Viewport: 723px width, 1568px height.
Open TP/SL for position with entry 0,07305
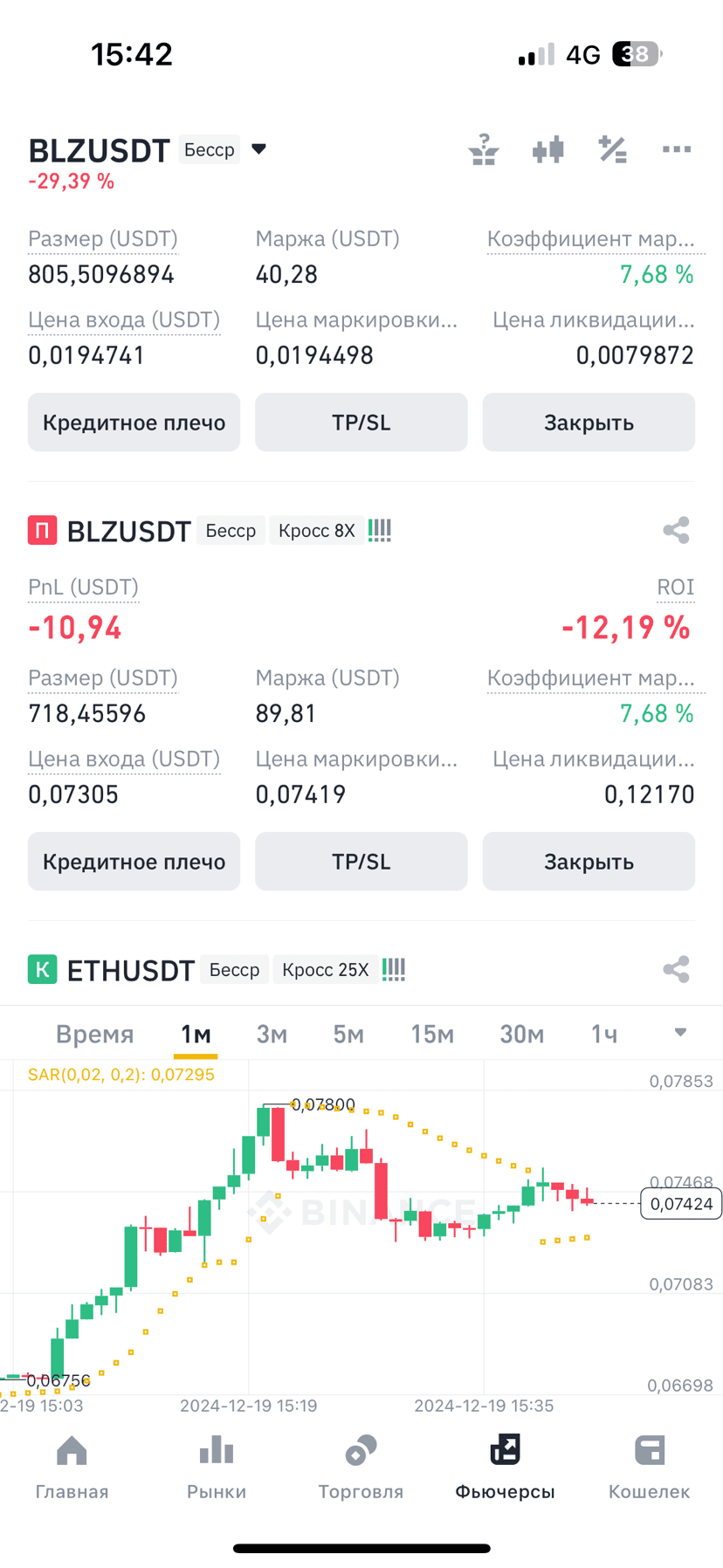point(361,862)
